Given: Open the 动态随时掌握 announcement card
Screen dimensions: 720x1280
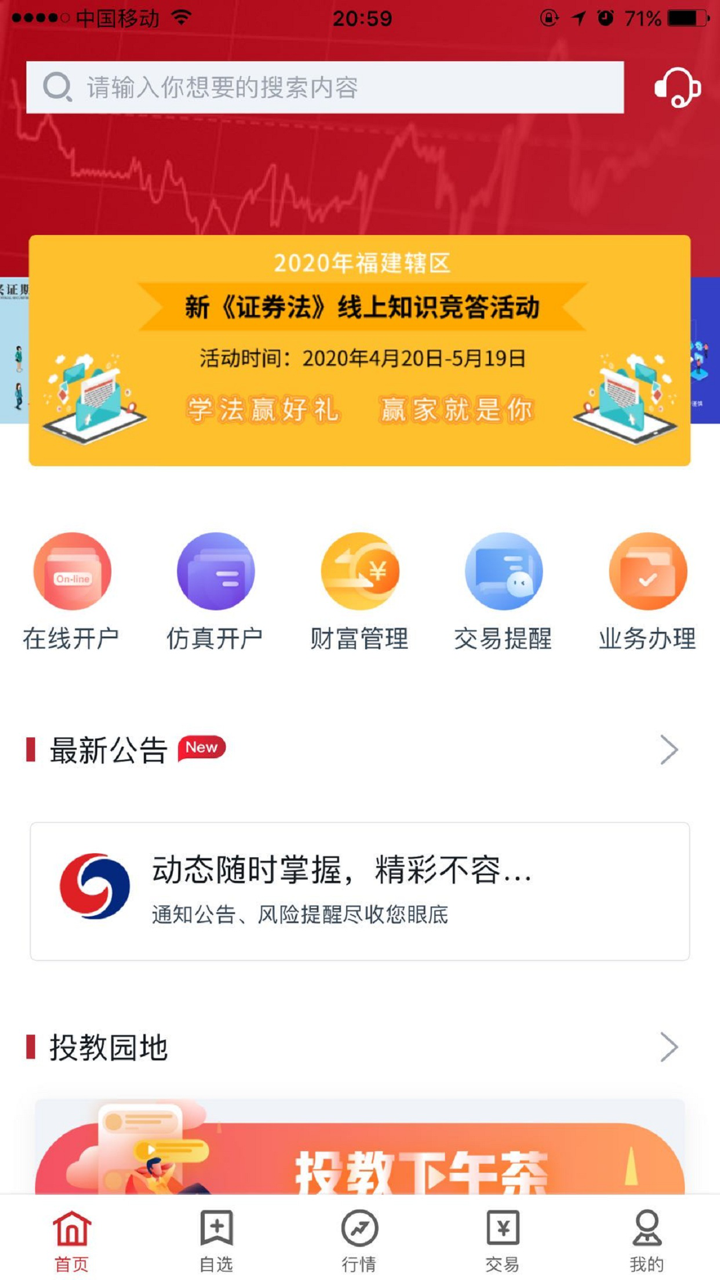Looking at the screenshot, I should [360, 891].
